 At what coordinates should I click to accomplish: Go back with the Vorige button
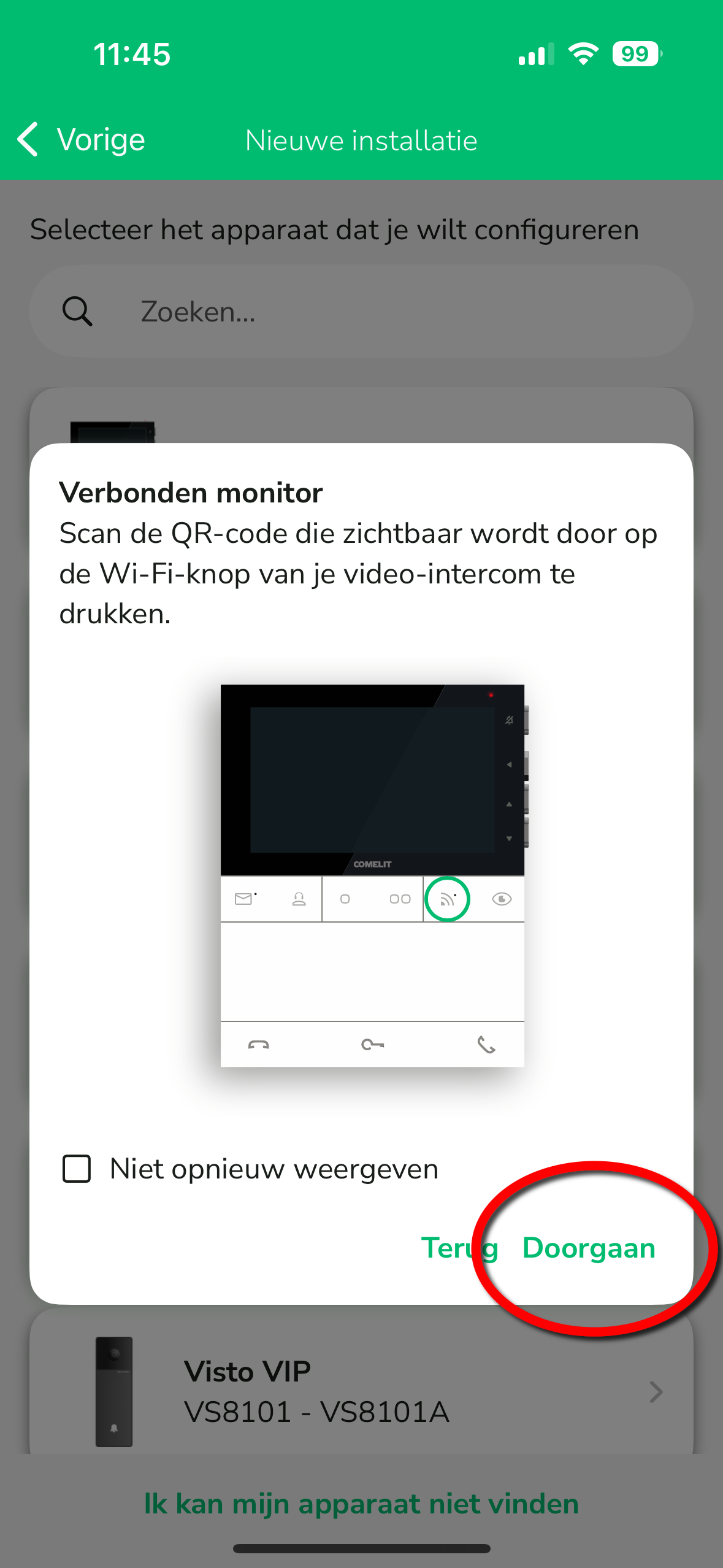pyautogui.click(x=81, y=140)
